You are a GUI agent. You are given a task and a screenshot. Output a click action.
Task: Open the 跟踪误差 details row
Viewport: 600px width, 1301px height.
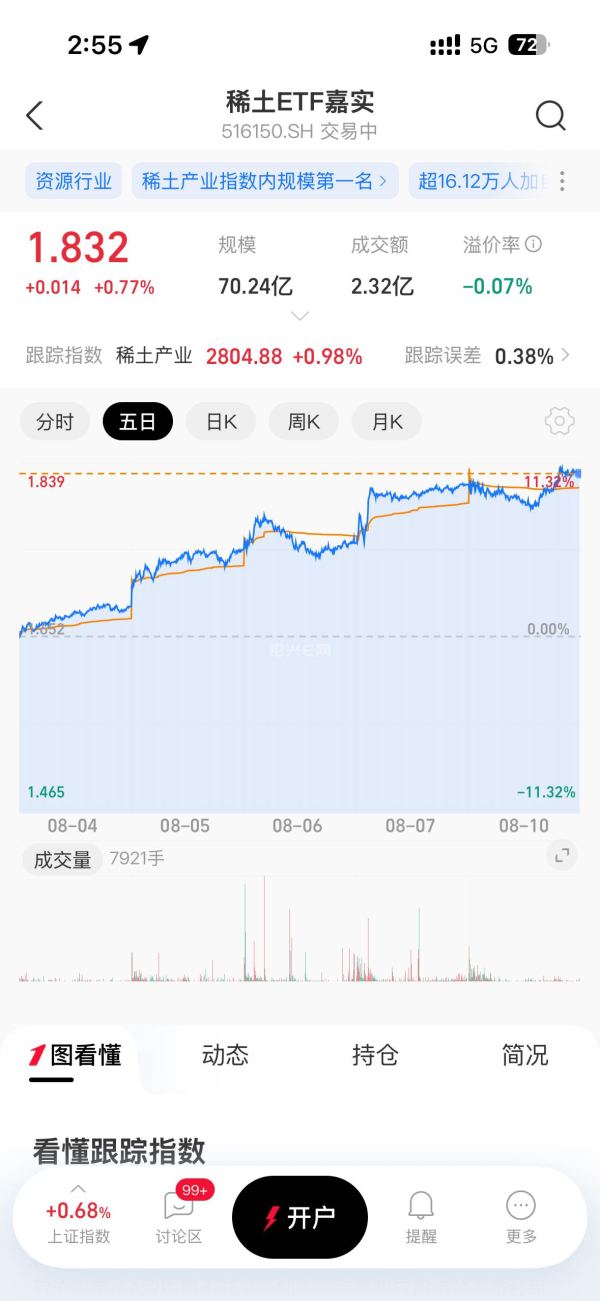[x=488, y=355]
